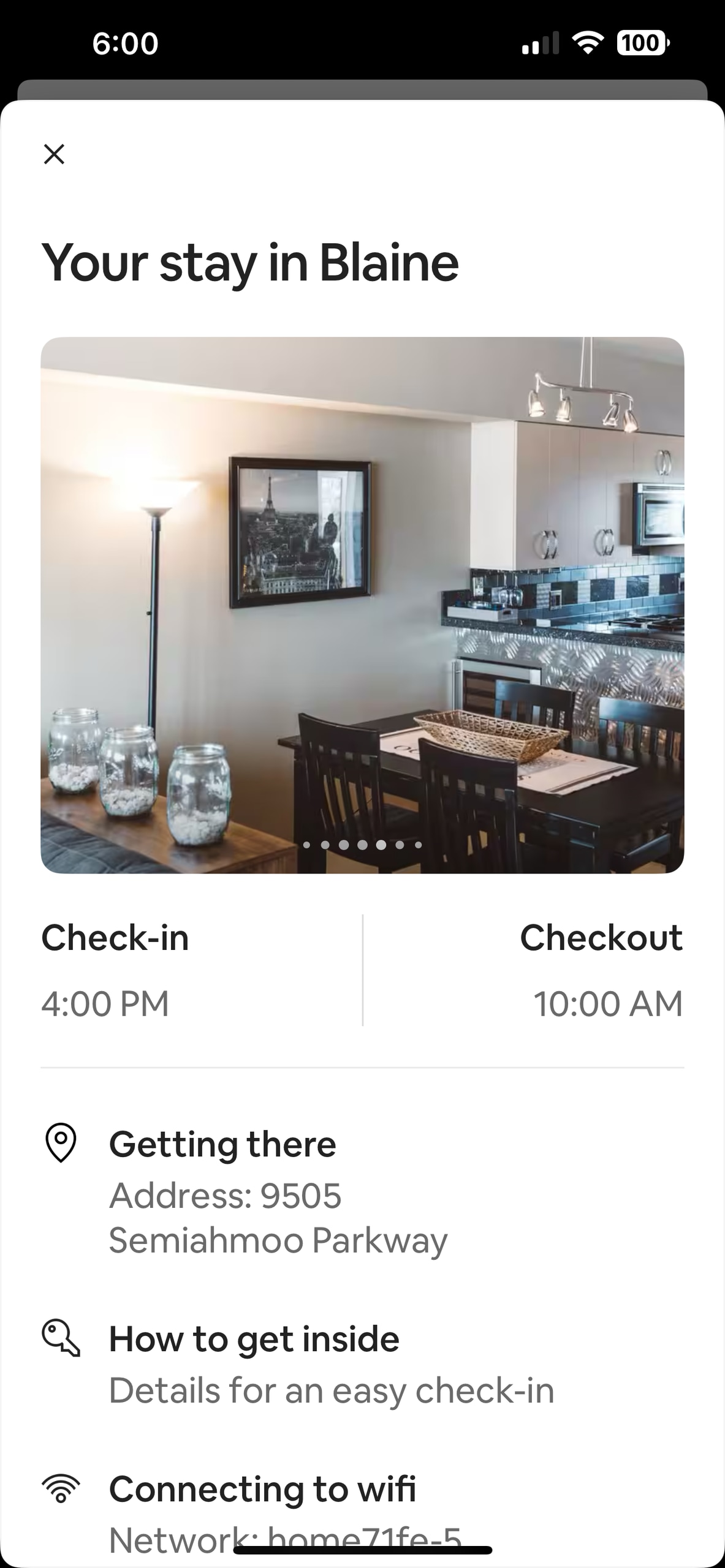The width and height of the screenshot is (725, 1568).
Task: Open the listing photo of the dining area
Action: (x=362, y=605)
